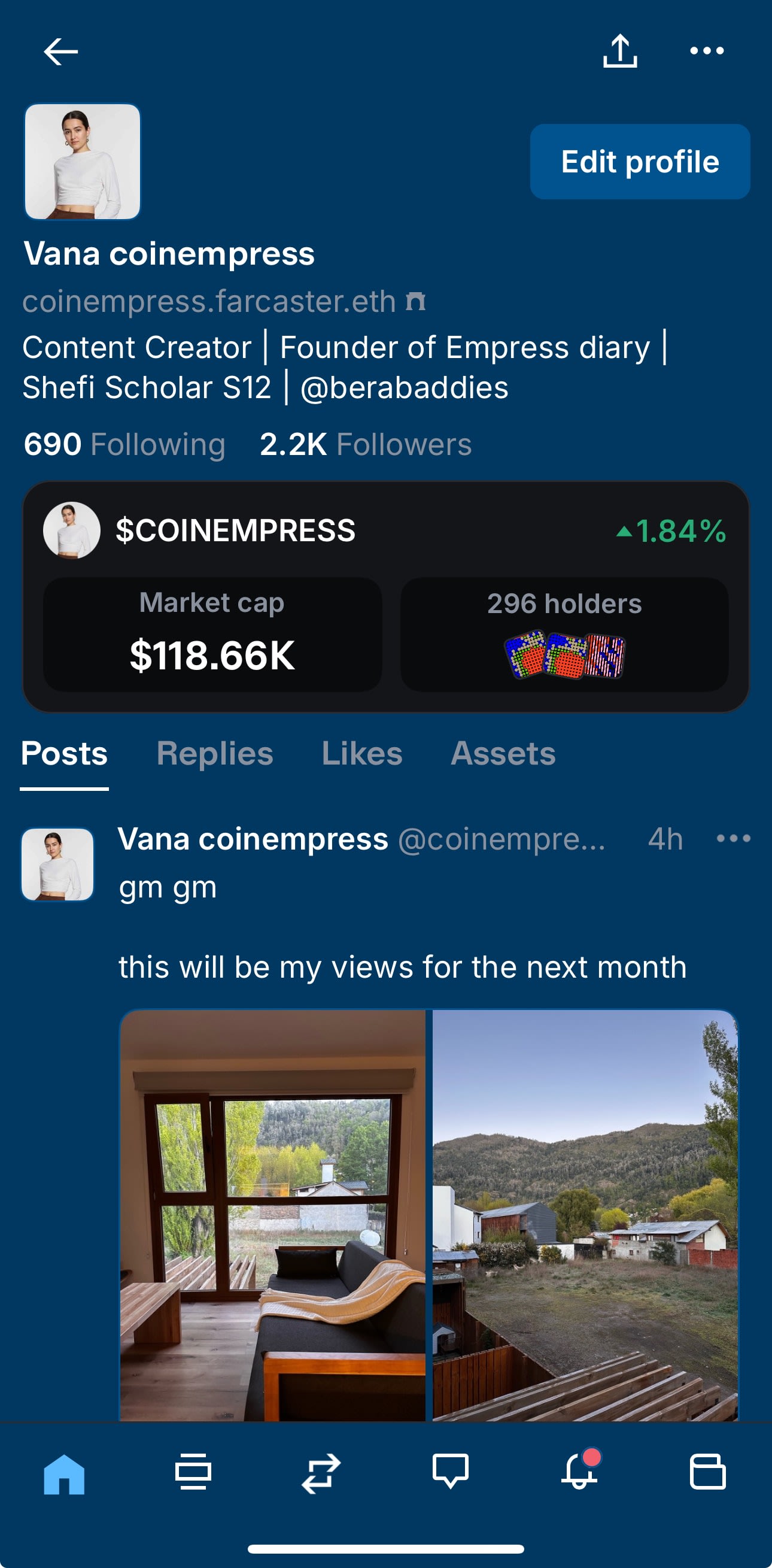The width and height of the screenshot is (772, 1568).
Task: Switch to the Likes tab
Action: point(361,754)
